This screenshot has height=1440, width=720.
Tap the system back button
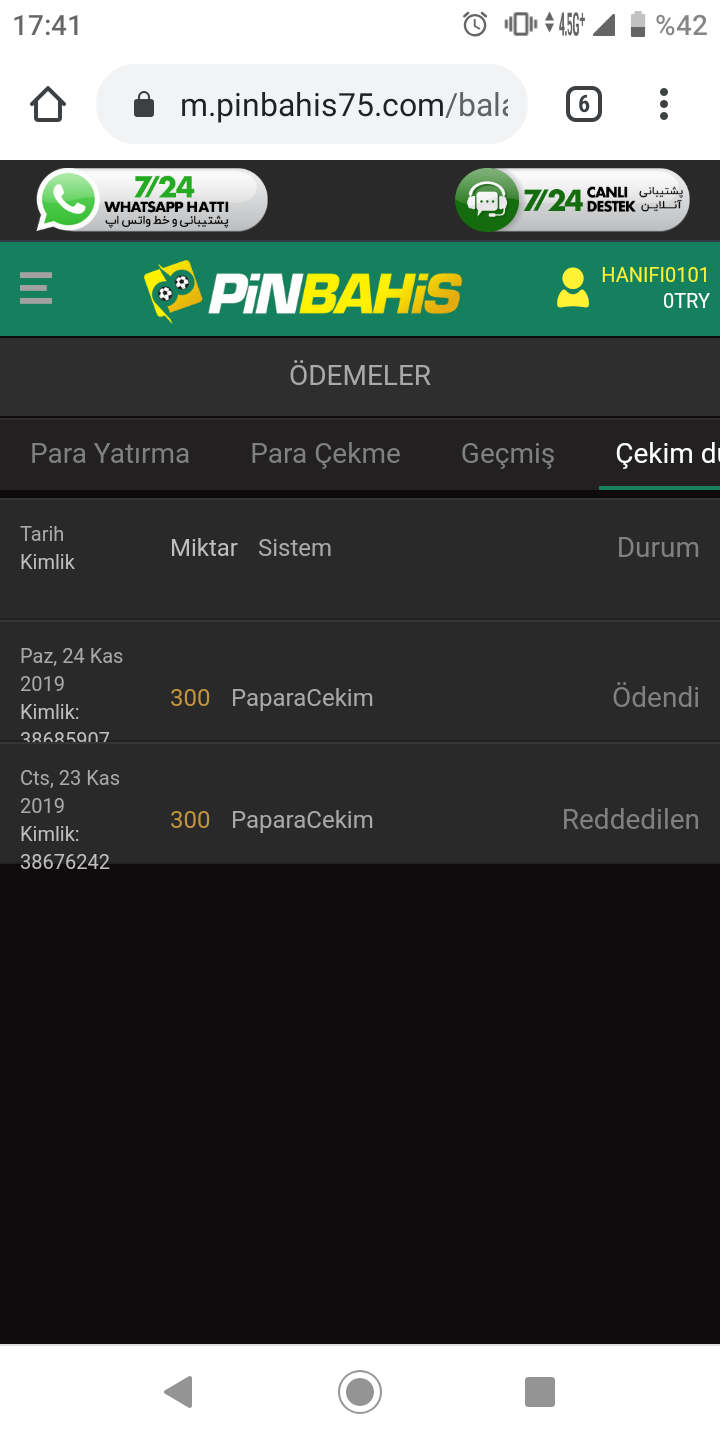[x=178, y=1391]
